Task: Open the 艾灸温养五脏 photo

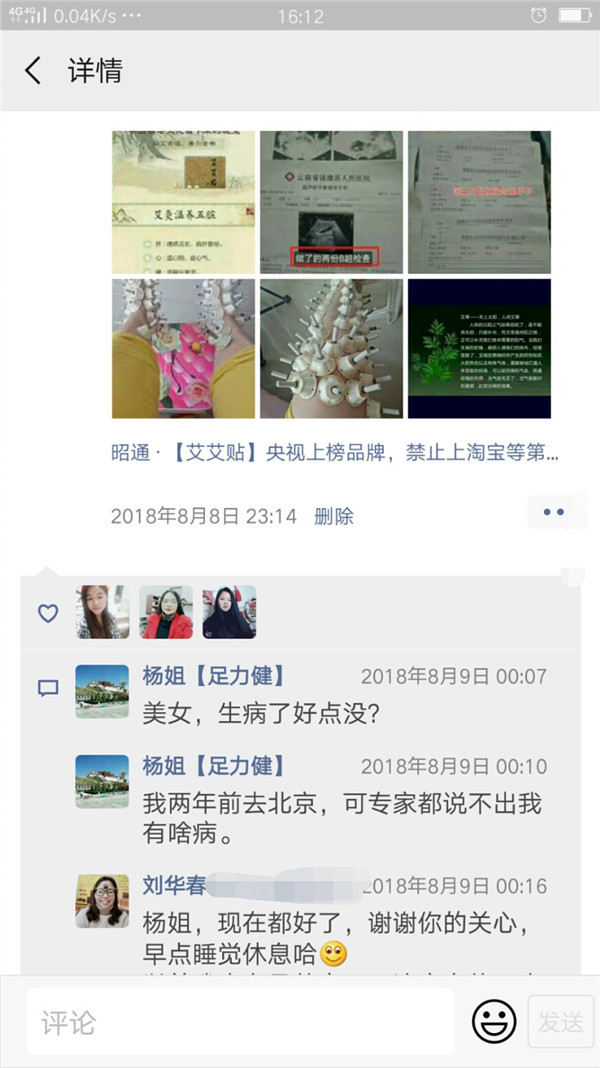Action: pyautogui.click(x=183, y=202)
